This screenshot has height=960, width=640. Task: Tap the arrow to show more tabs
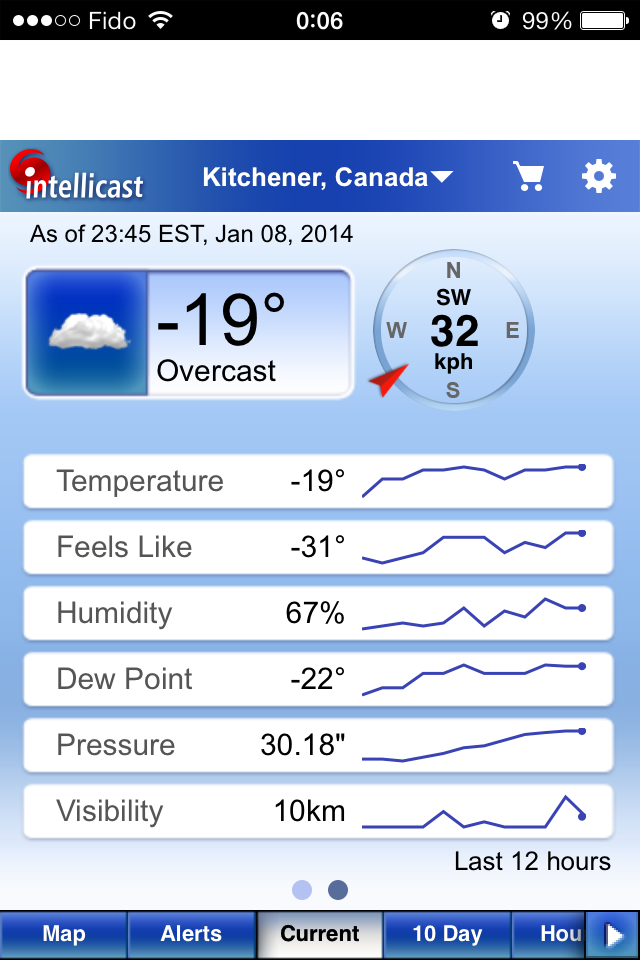[x=613, y=935]
